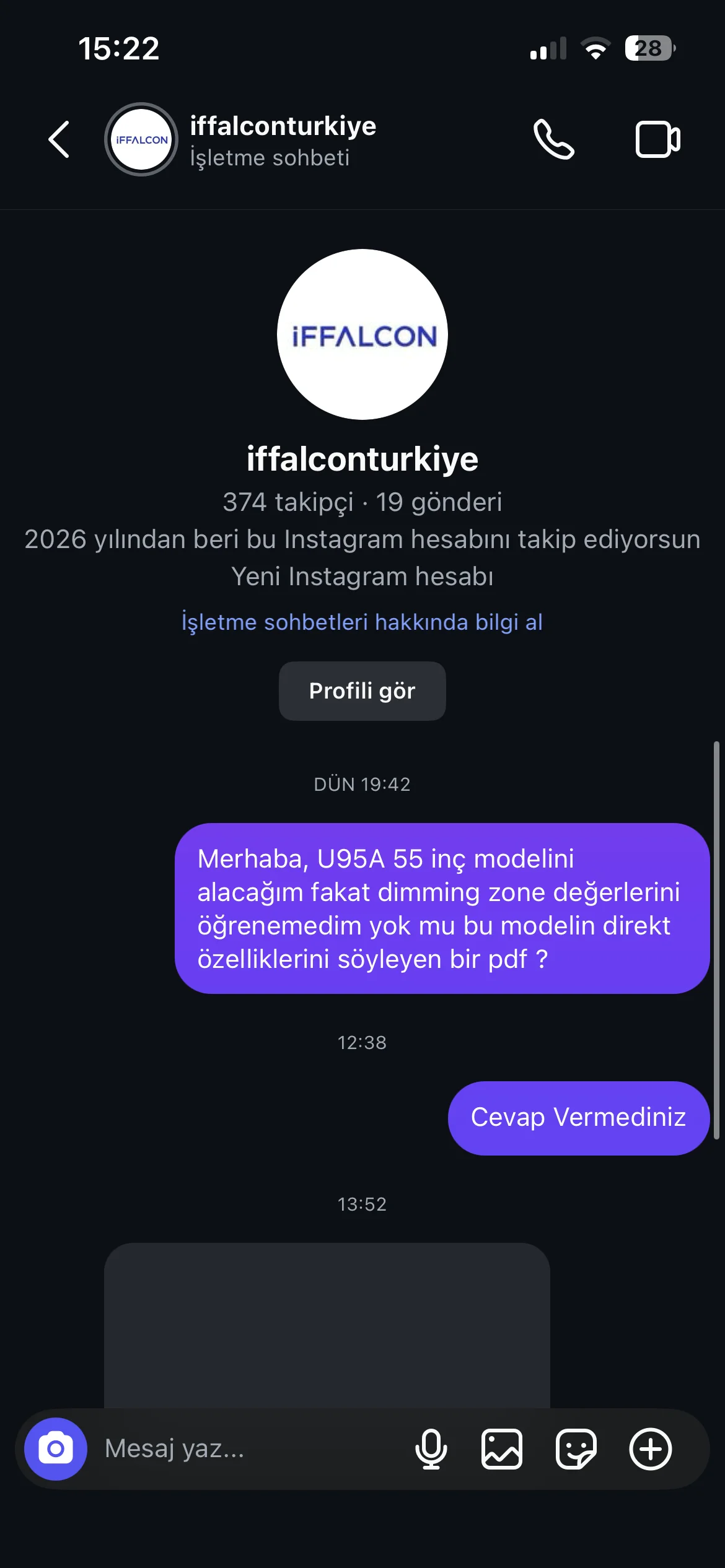Start a voice call with iffalconturkiye

[553, 139]
